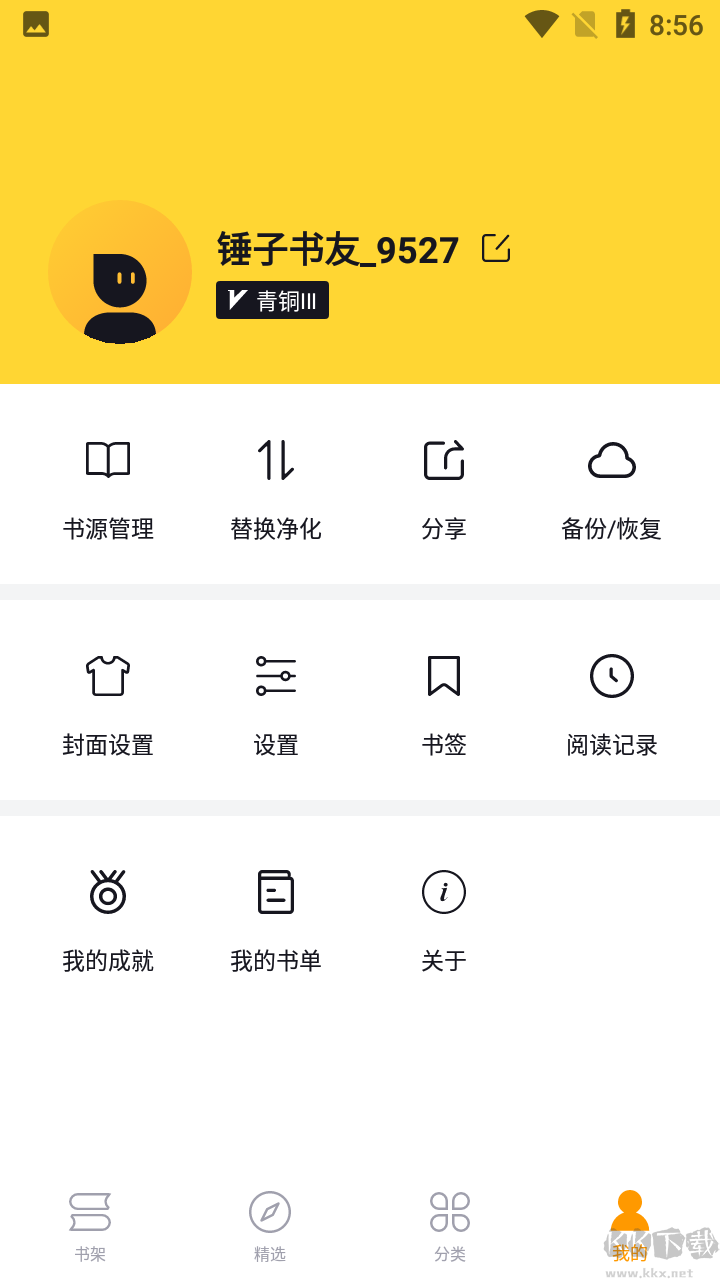Open 我的成就 achievements medal icon

108,917
